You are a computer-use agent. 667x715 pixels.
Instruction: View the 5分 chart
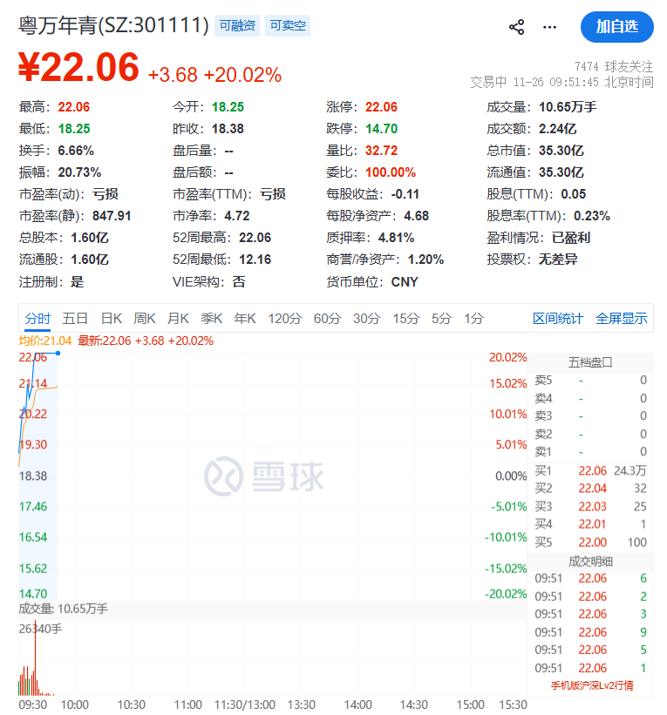(441, 319)
